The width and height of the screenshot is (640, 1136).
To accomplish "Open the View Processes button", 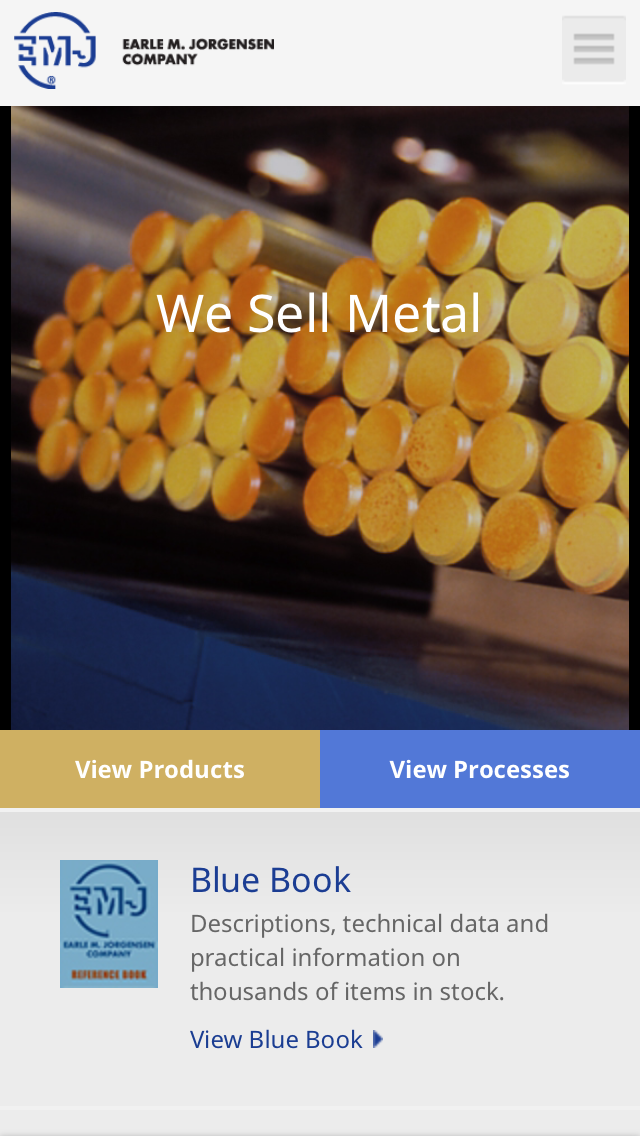I will point(480,769).
